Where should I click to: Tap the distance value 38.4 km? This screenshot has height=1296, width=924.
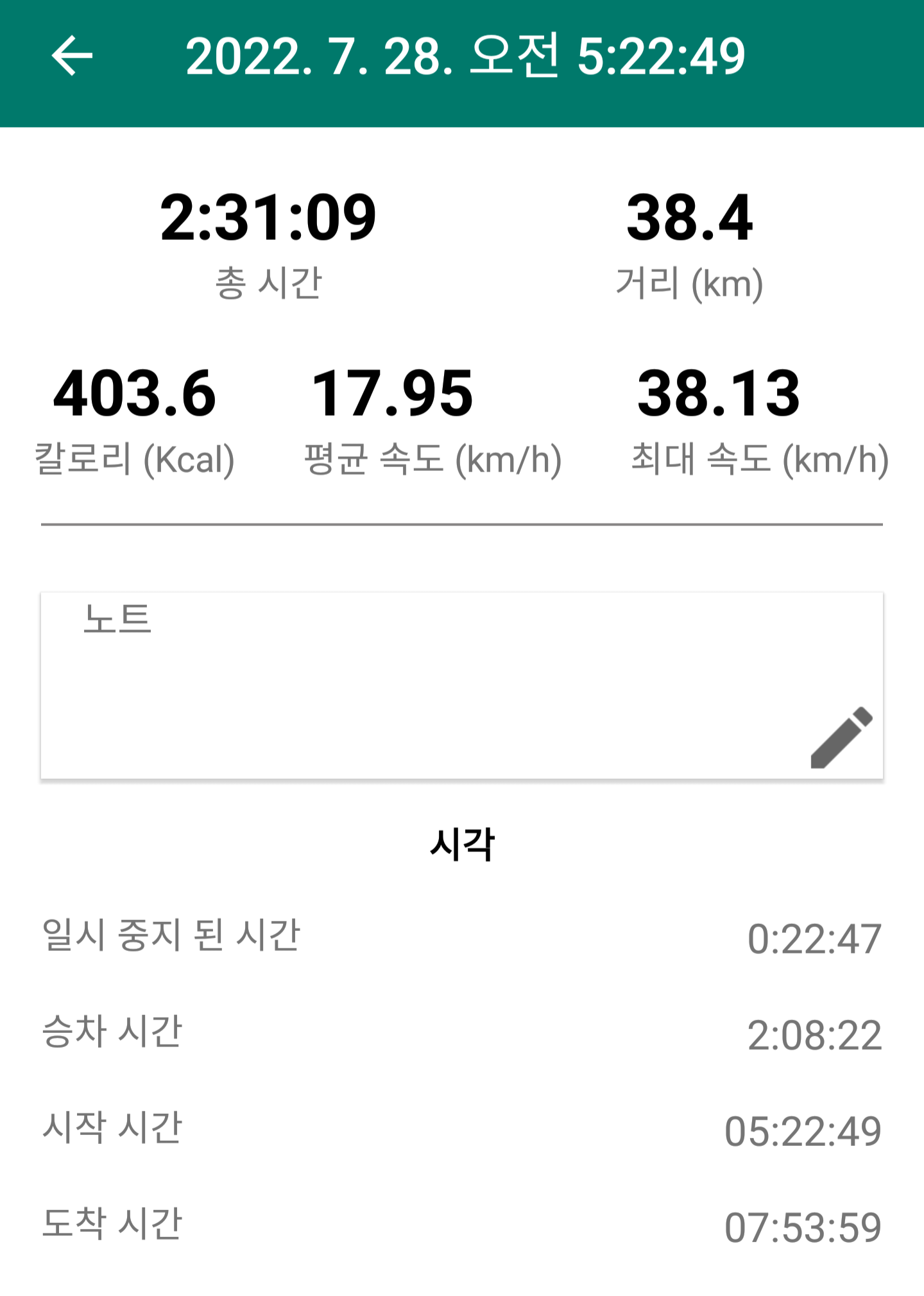coord(690,219)
